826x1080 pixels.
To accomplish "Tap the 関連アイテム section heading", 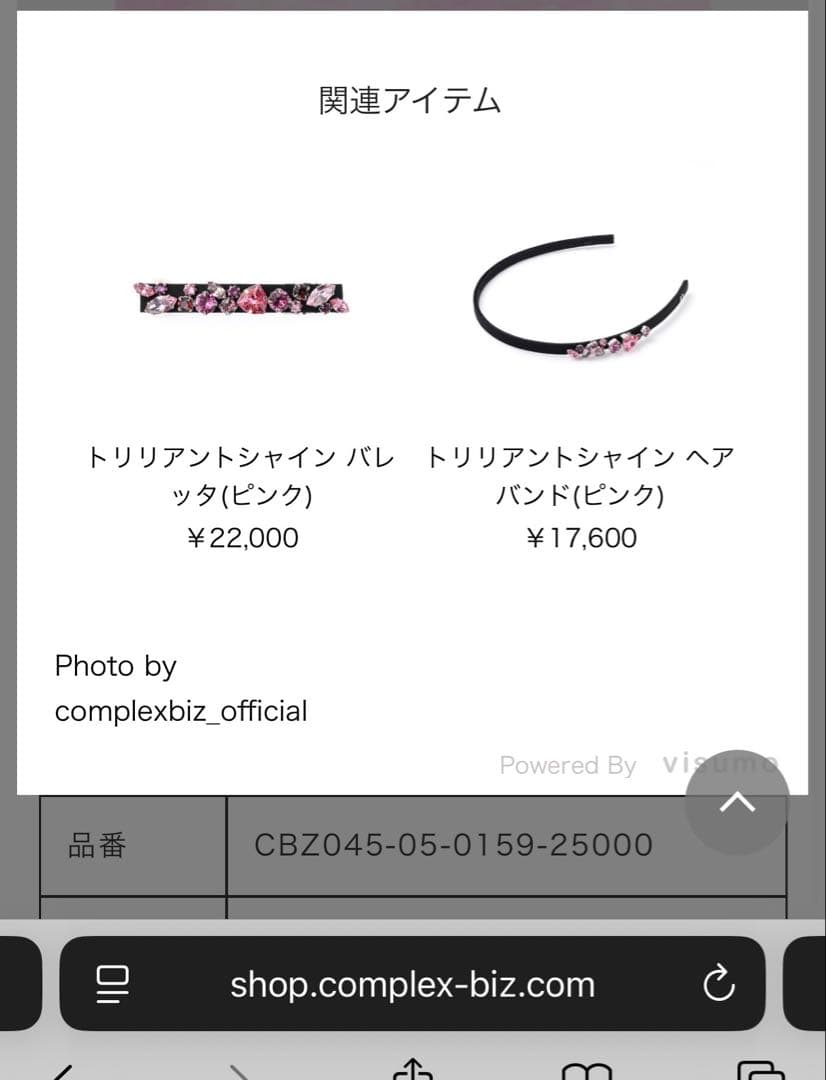I will [x=411, y=99].
